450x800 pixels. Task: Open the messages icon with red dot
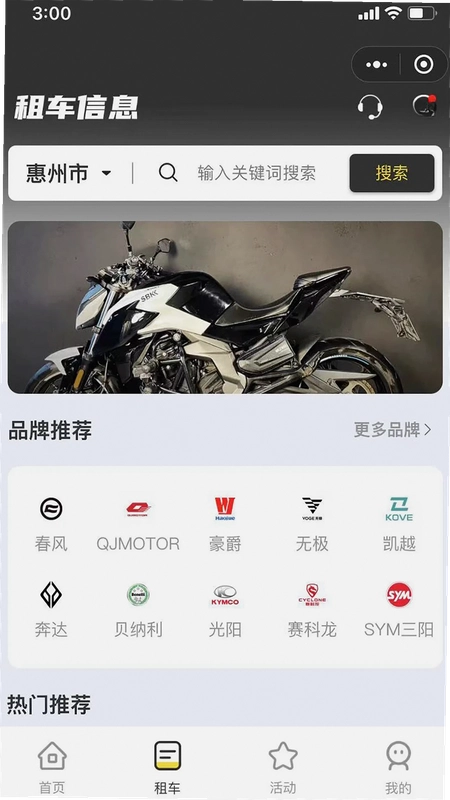click(424, 106)
